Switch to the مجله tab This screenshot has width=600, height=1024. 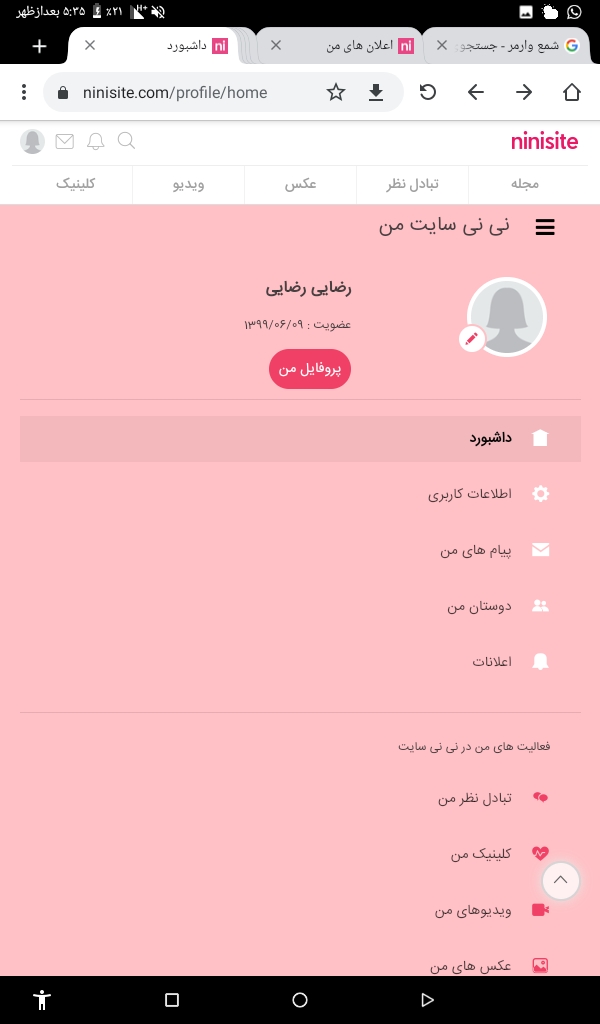(x=524, y=184)
